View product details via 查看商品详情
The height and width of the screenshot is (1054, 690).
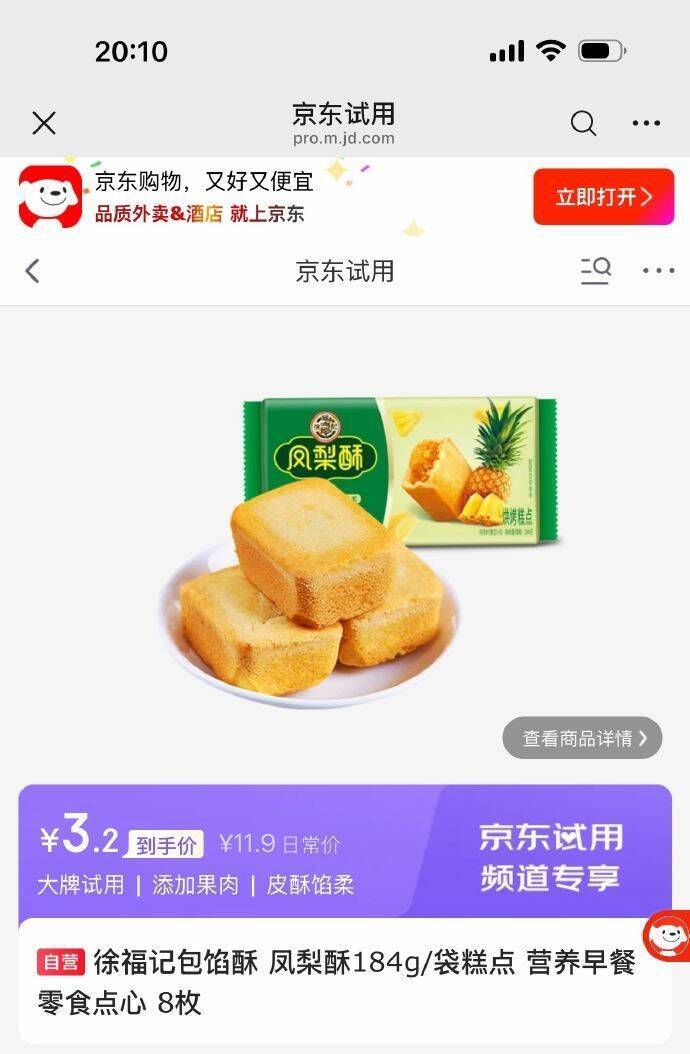[x=582, y=738]
